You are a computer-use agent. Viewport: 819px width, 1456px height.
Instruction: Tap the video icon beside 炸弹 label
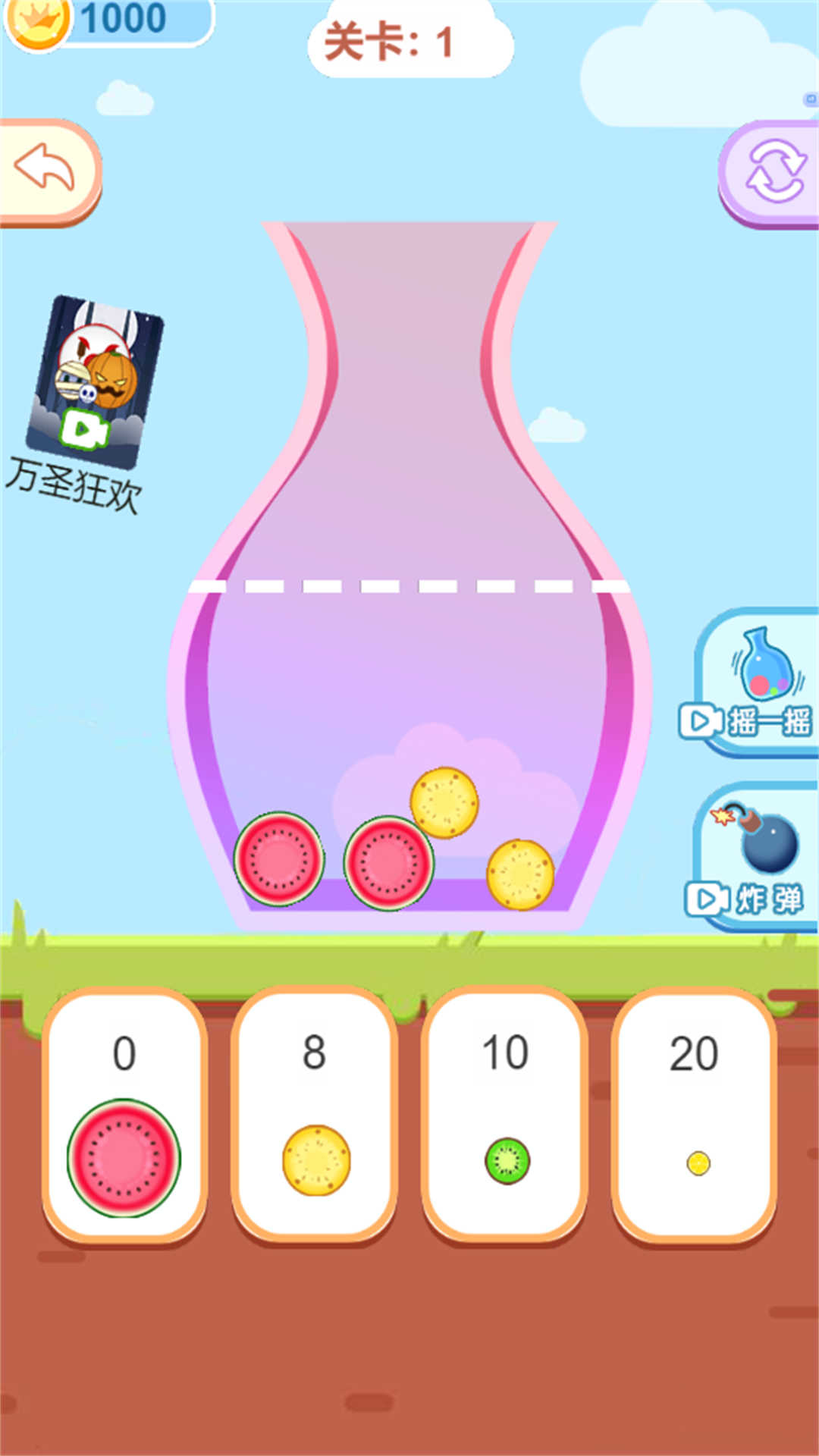pyautogui.click(x=705, y=899)
